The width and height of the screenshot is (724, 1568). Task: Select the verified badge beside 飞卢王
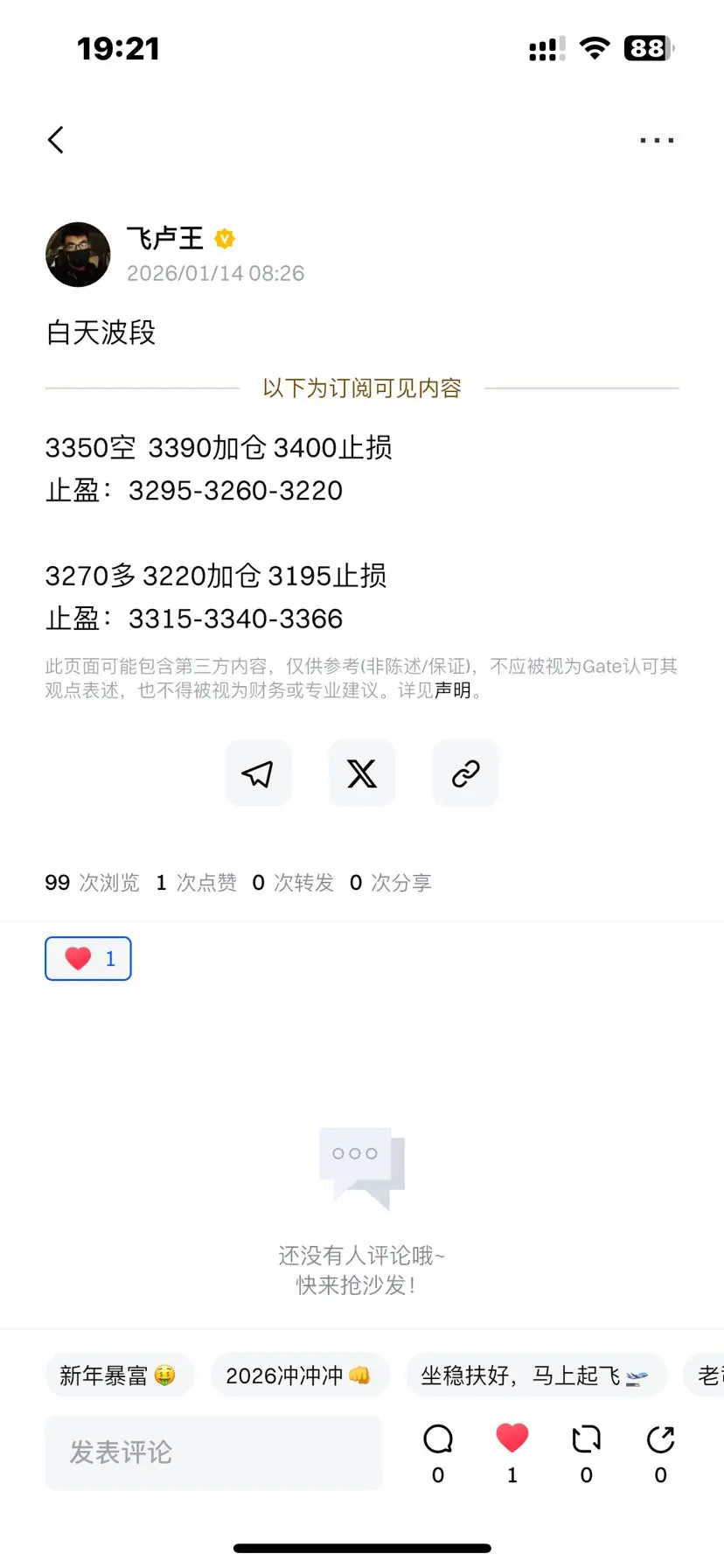[225, 238]
